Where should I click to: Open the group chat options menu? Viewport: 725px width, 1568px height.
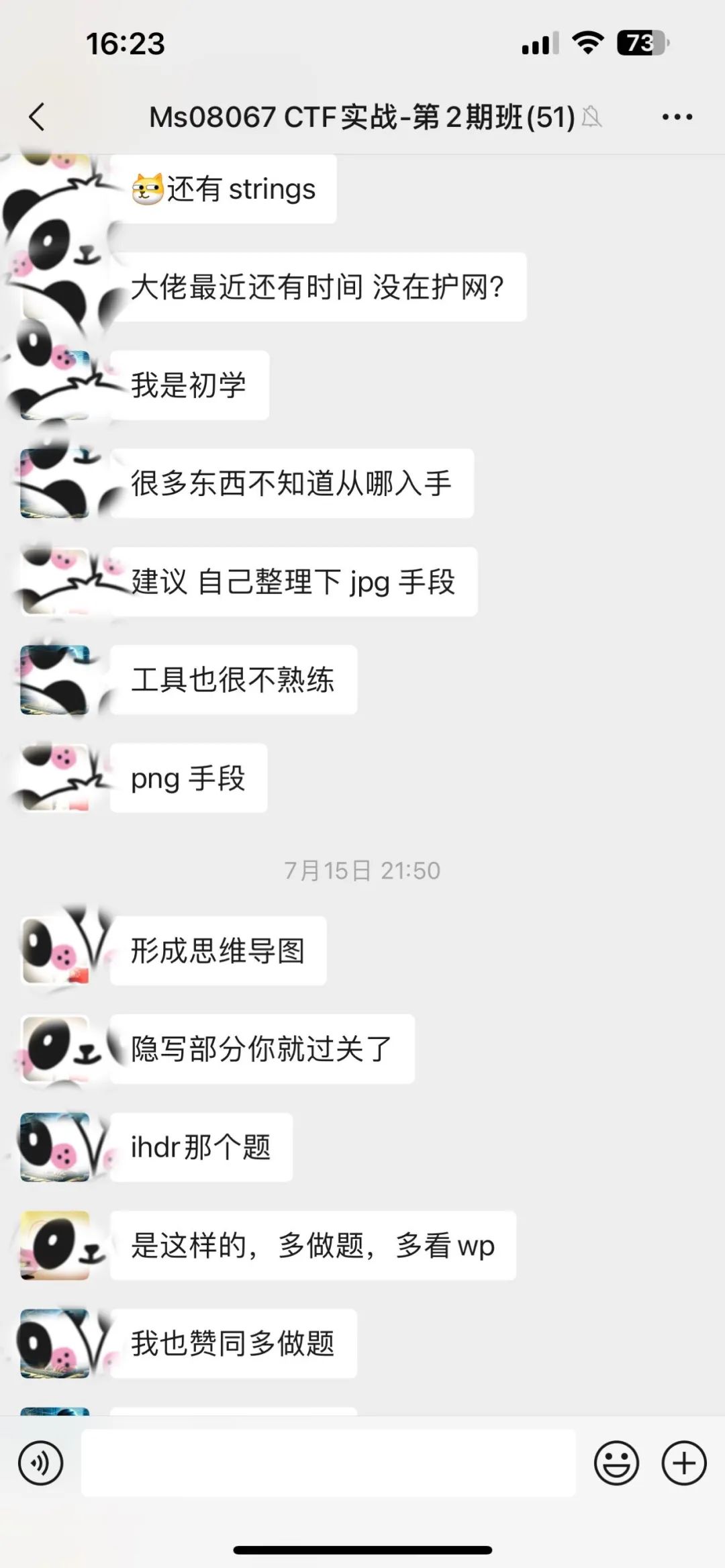tap(677, 117)
